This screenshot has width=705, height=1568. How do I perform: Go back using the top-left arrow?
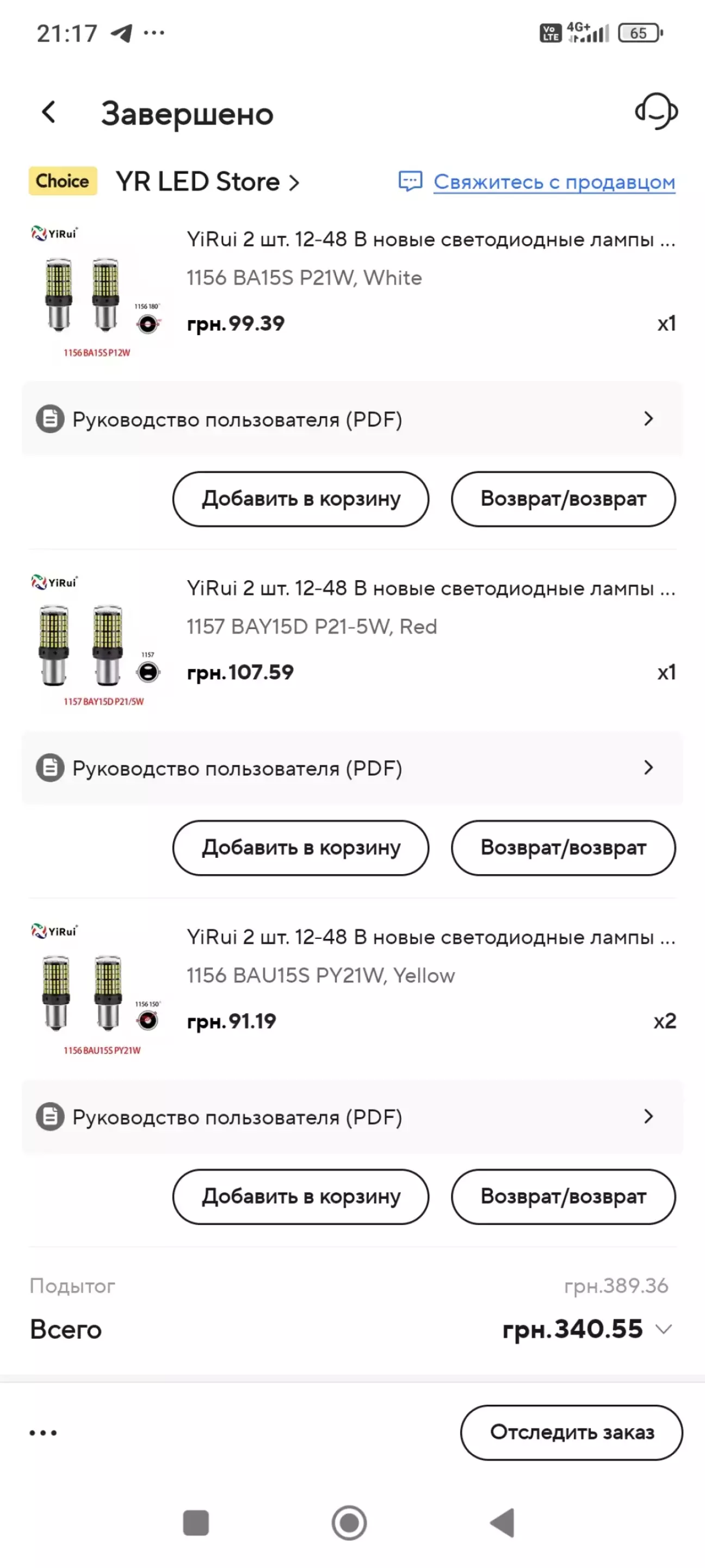48,112
